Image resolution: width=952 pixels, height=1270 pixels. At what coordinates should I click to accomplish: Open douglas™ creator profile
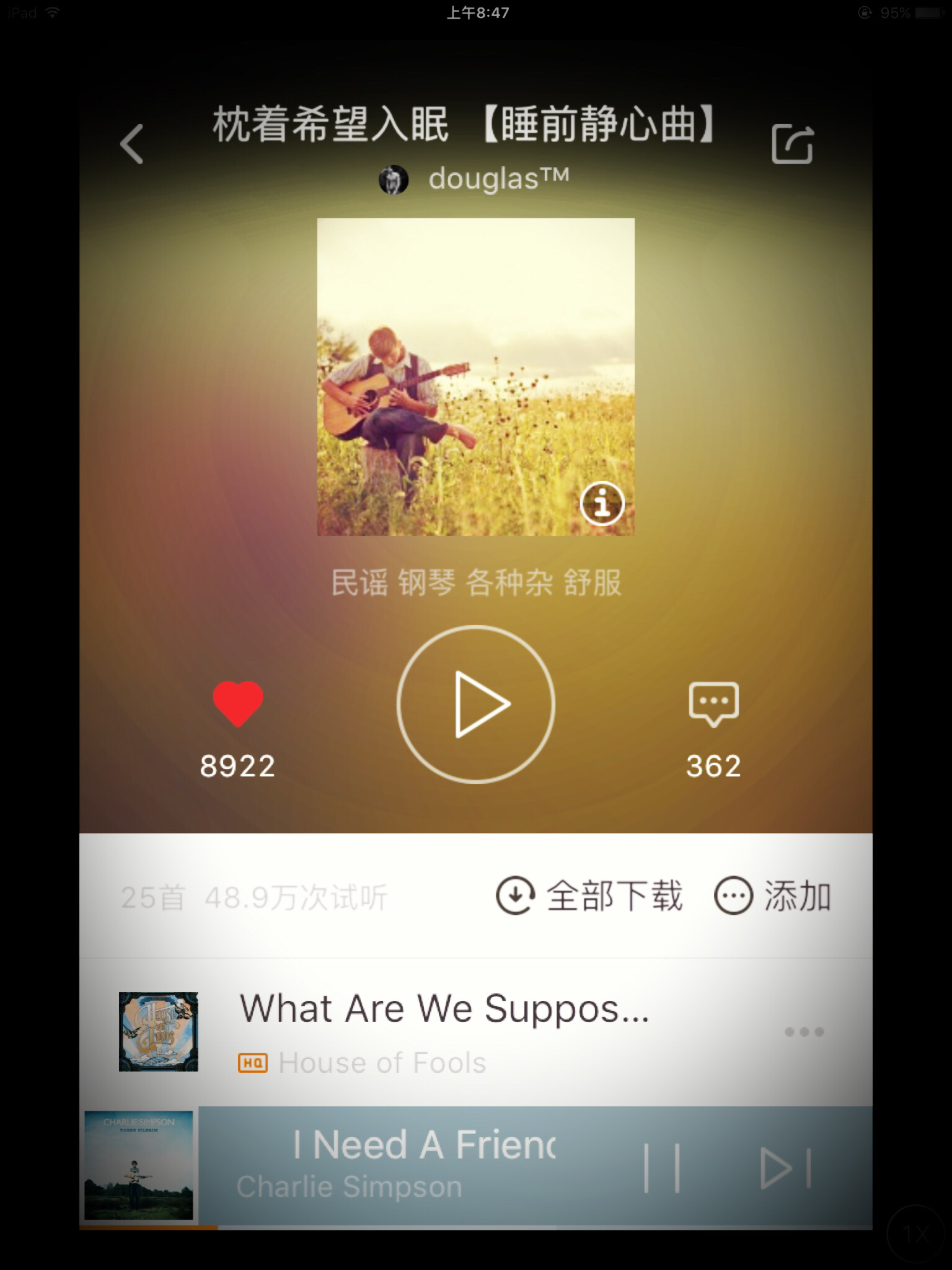(475, 180)
